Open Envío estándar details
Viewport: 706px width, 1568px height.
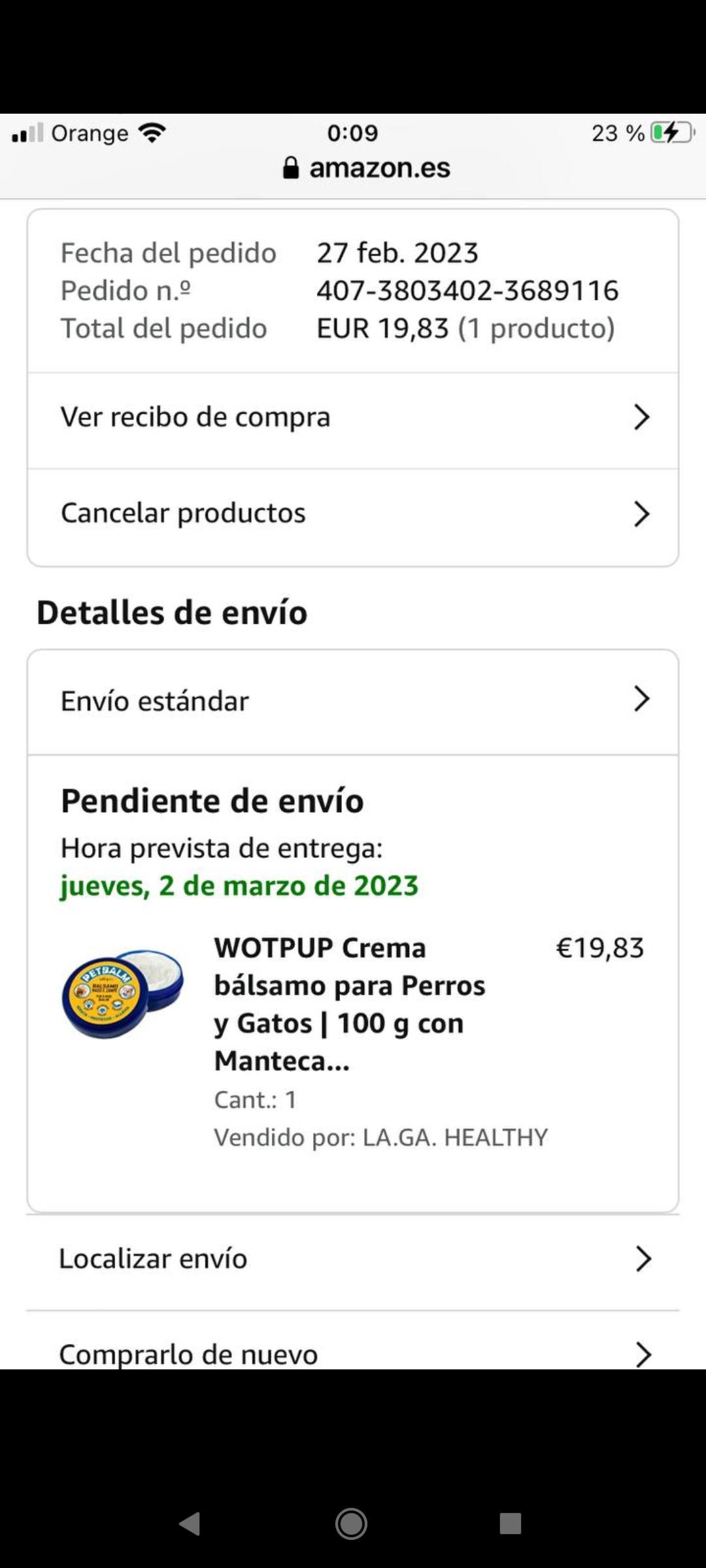click(x=353, y=701)
